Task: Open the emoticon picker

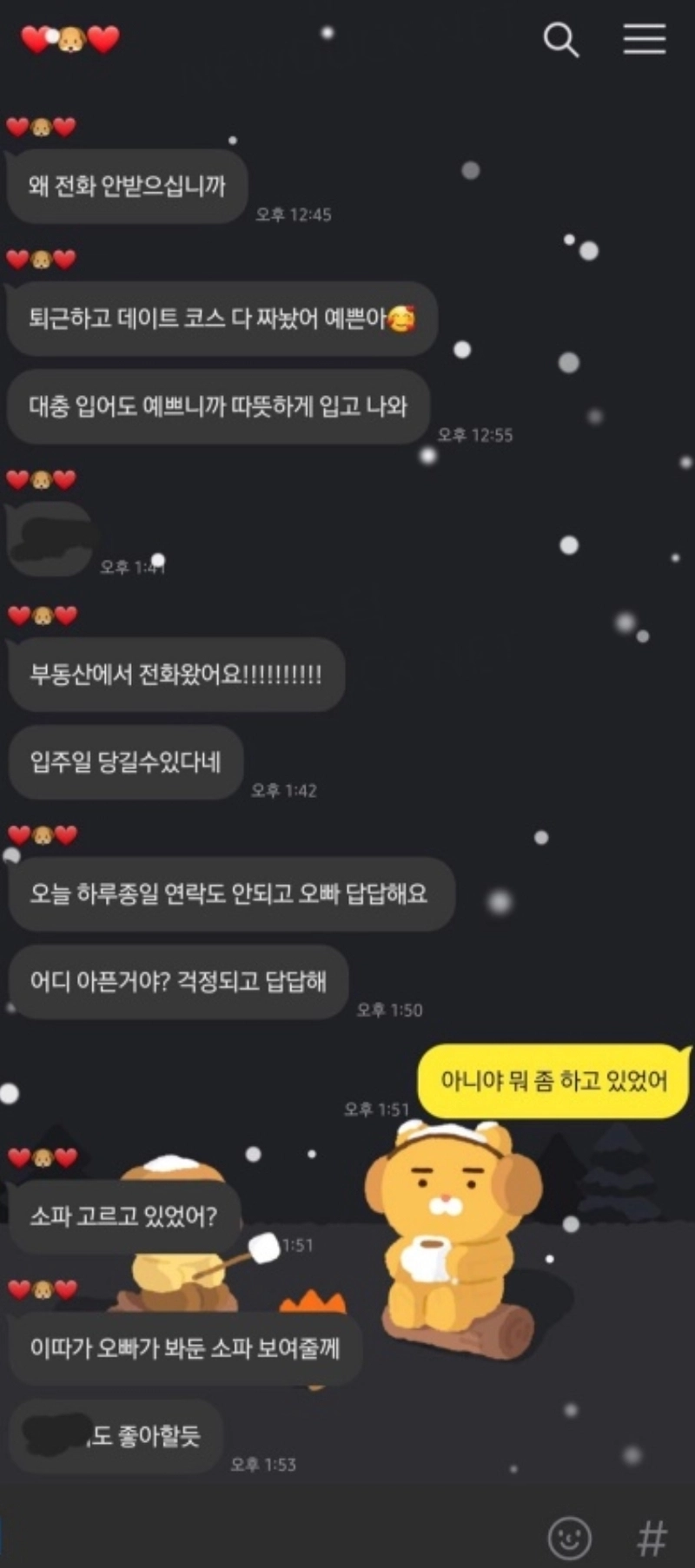Action: (570, 1538)
